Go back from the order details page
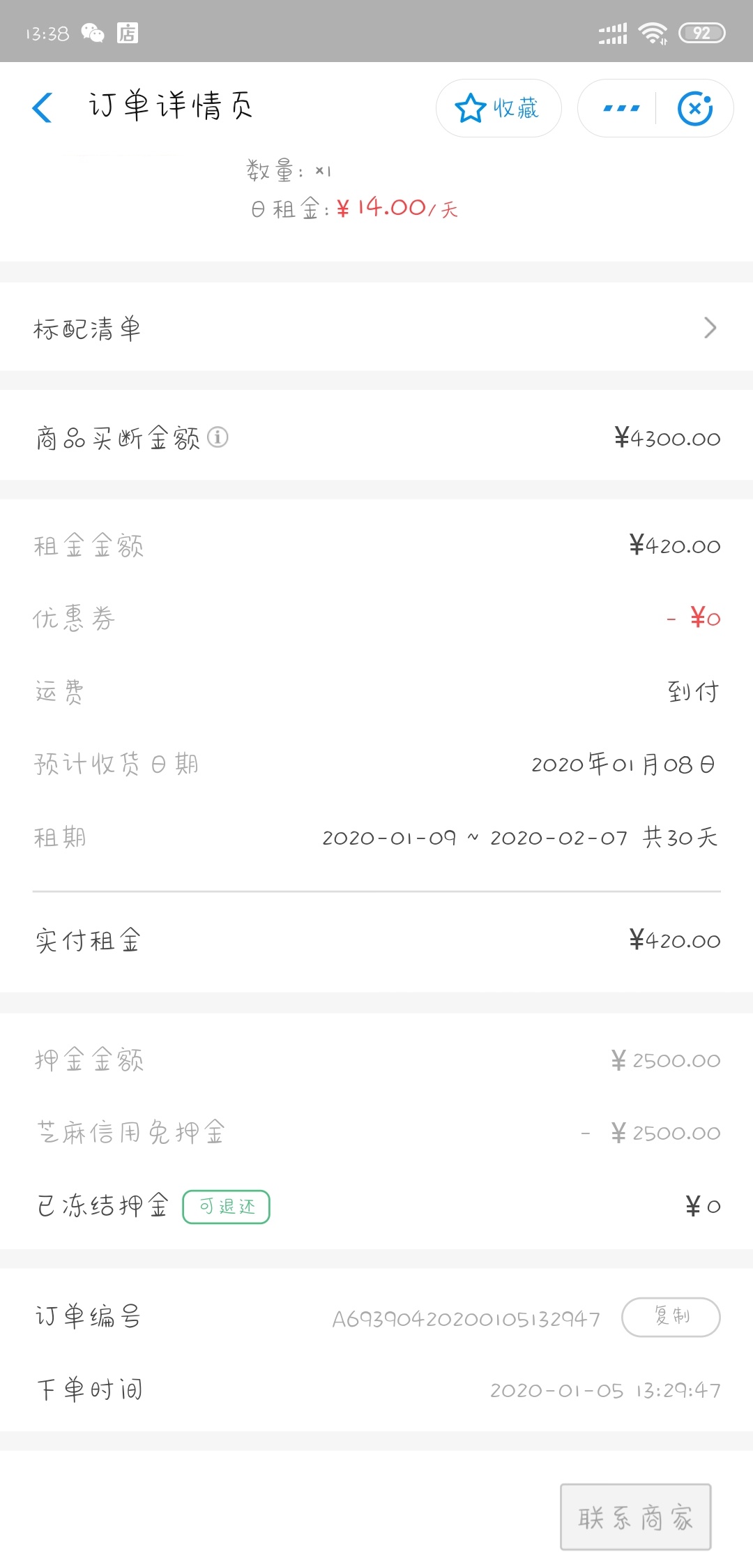The height and width of the screenshot is (1568, 753). (43, 107)
